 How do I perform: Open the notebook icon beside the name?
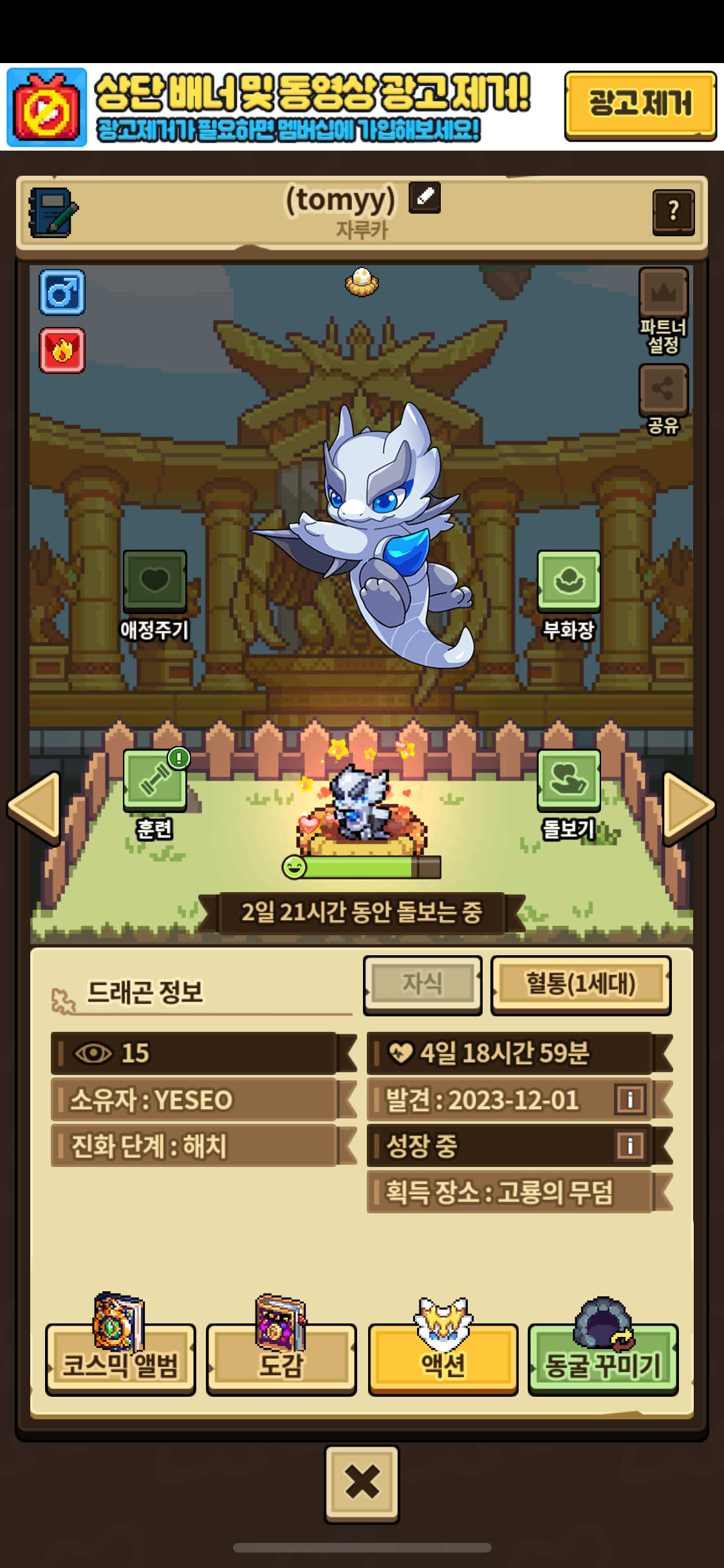click(51, 212)
